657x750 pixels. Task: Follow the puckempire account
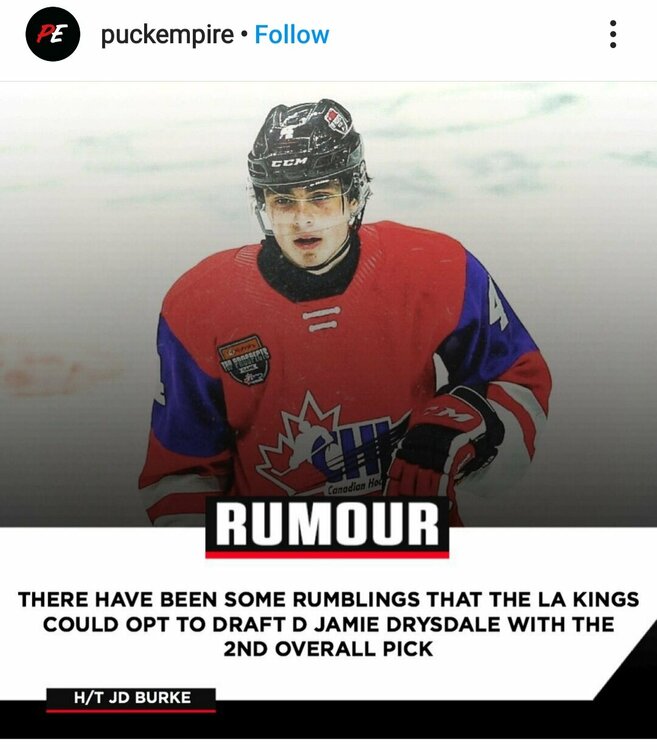[291, 36]
